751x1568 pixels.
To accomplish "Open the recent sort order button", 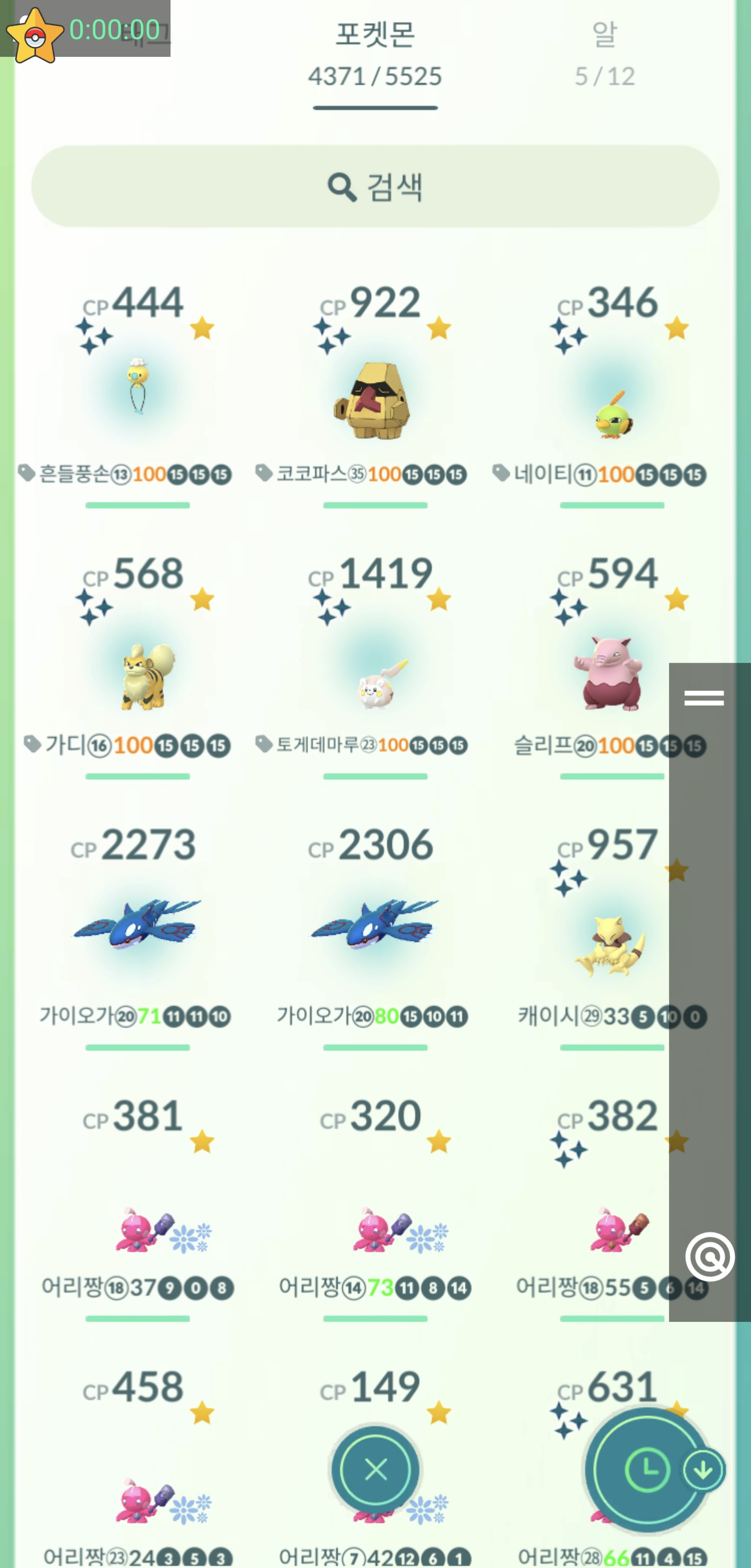I will 649,1470.
